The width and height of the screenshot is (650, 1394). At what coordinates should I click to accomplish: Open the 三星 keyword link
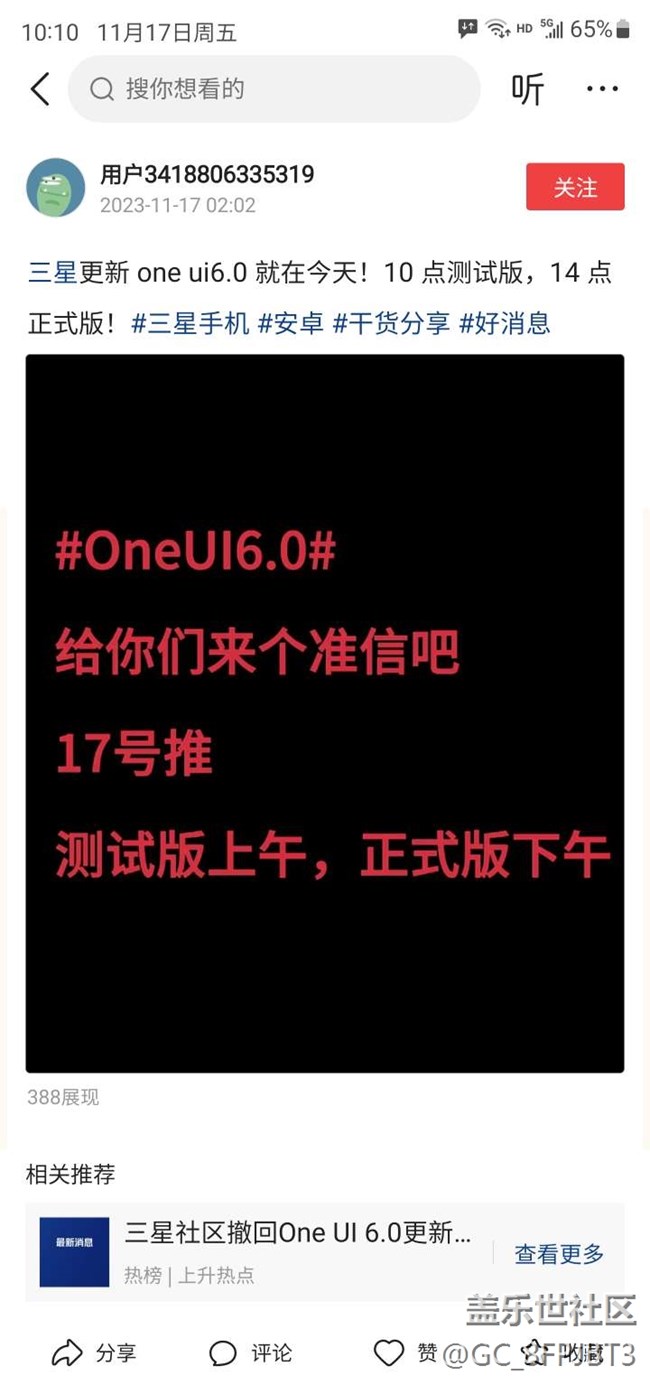click(x=52, y=273)
